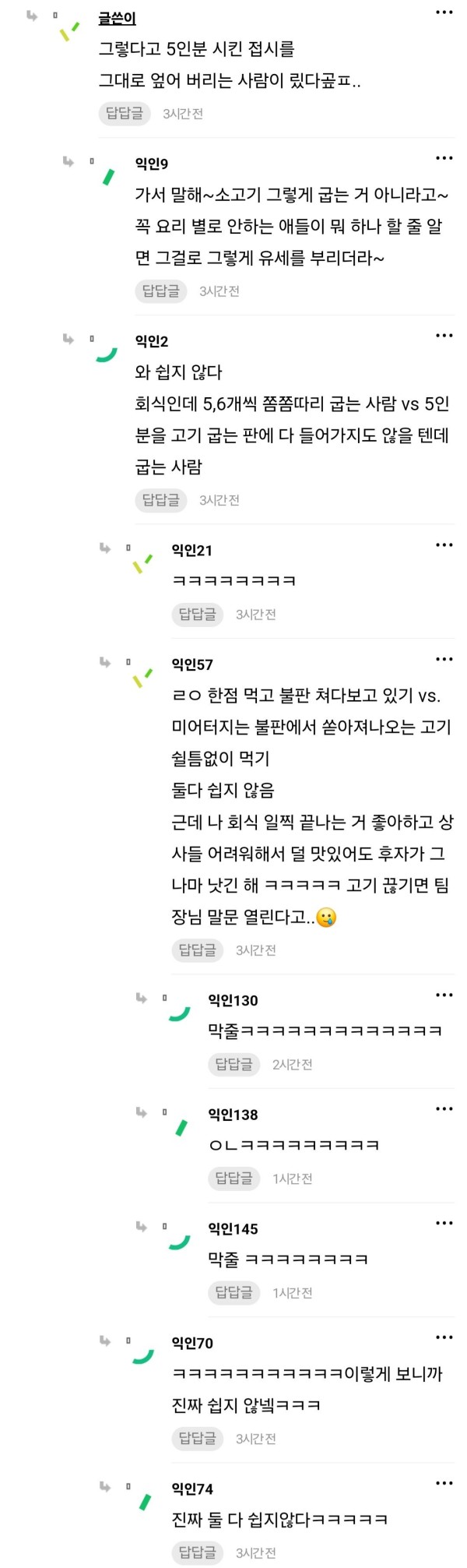Screen dimensions: 467x1568
Task: Open more options for 익인2's comment
Action: (x=444, y=336)
